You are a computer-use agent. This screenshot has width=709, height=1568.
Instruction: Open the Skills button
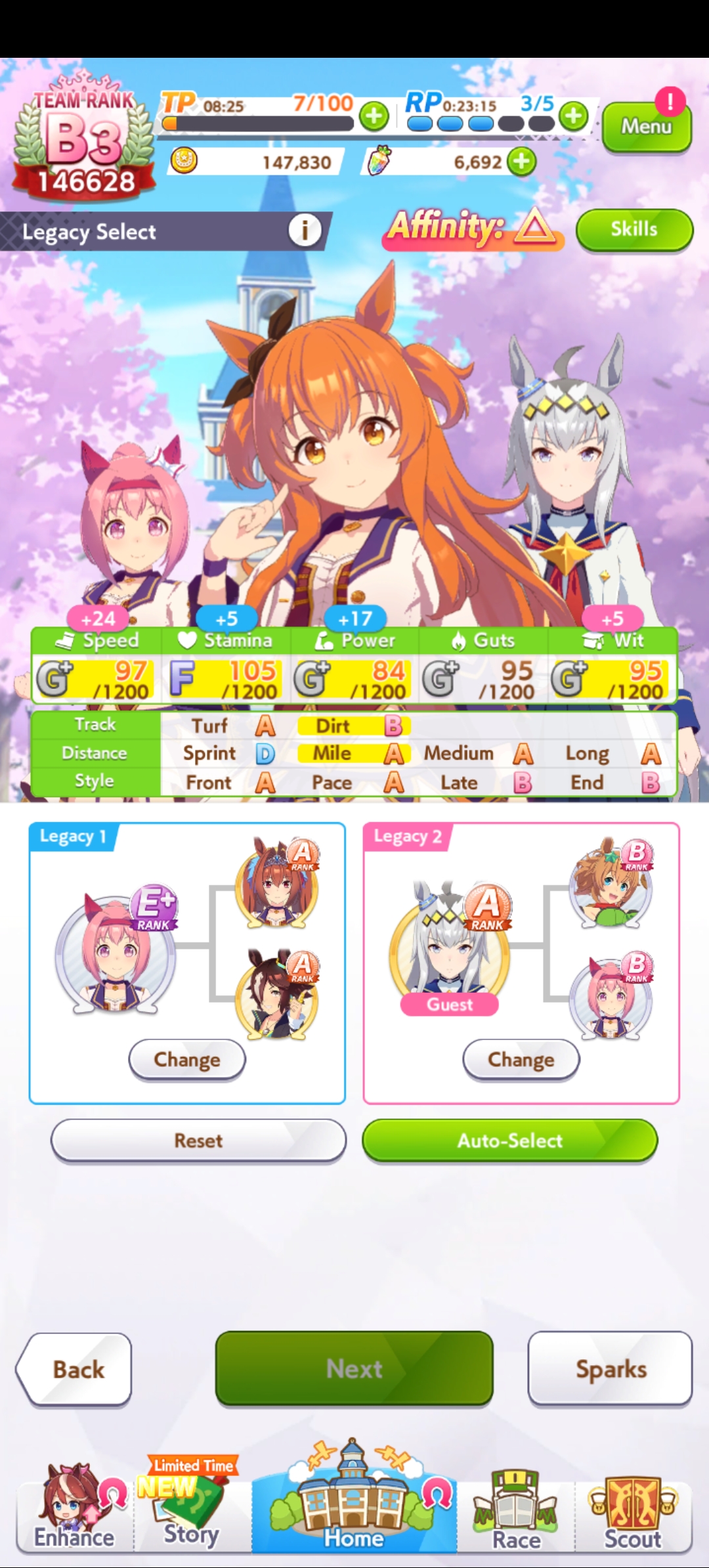[x=634, y=230]
